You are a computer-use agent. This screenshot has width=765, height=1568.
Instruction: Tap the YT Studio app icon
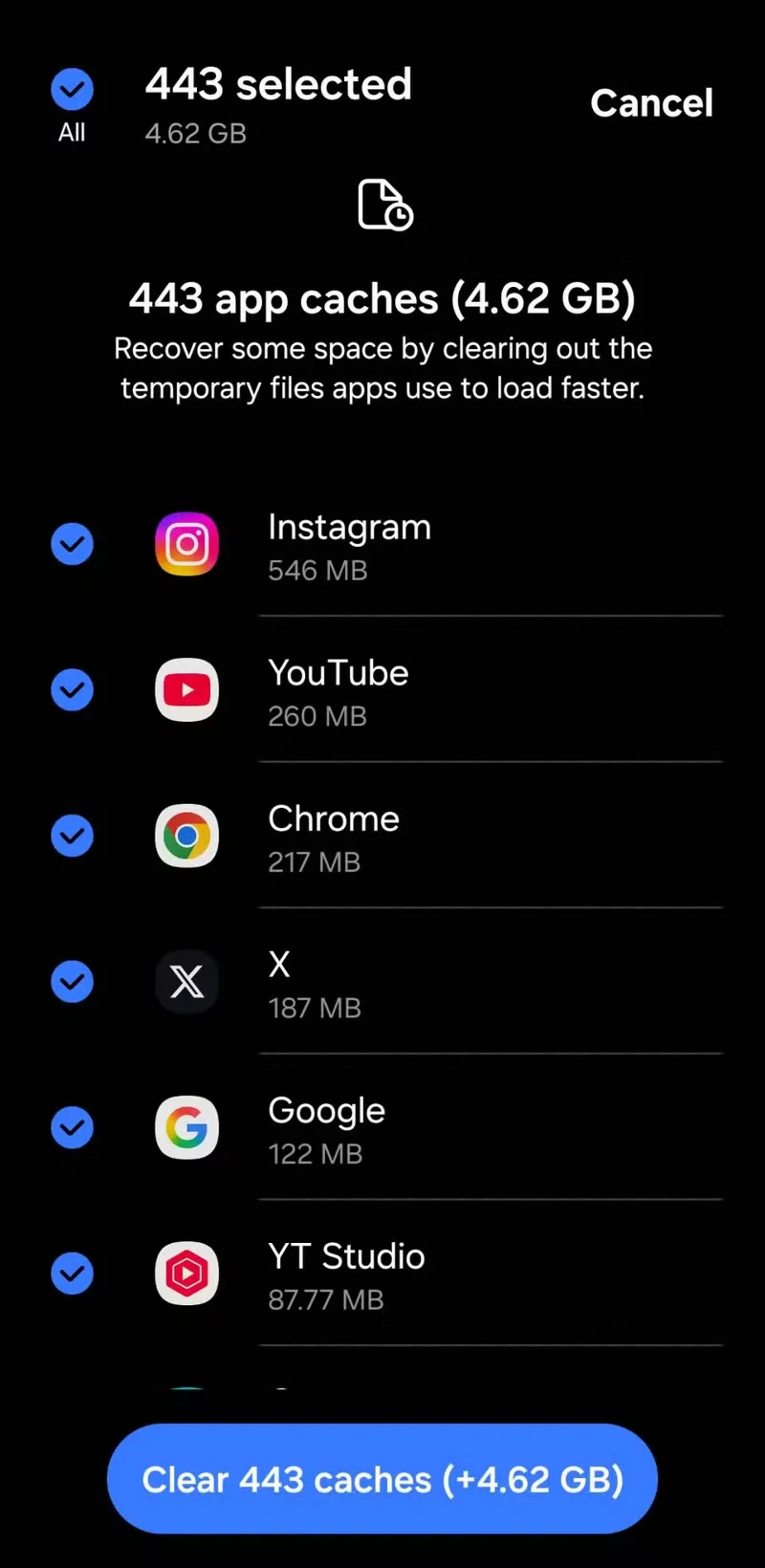coord(186,1274)
